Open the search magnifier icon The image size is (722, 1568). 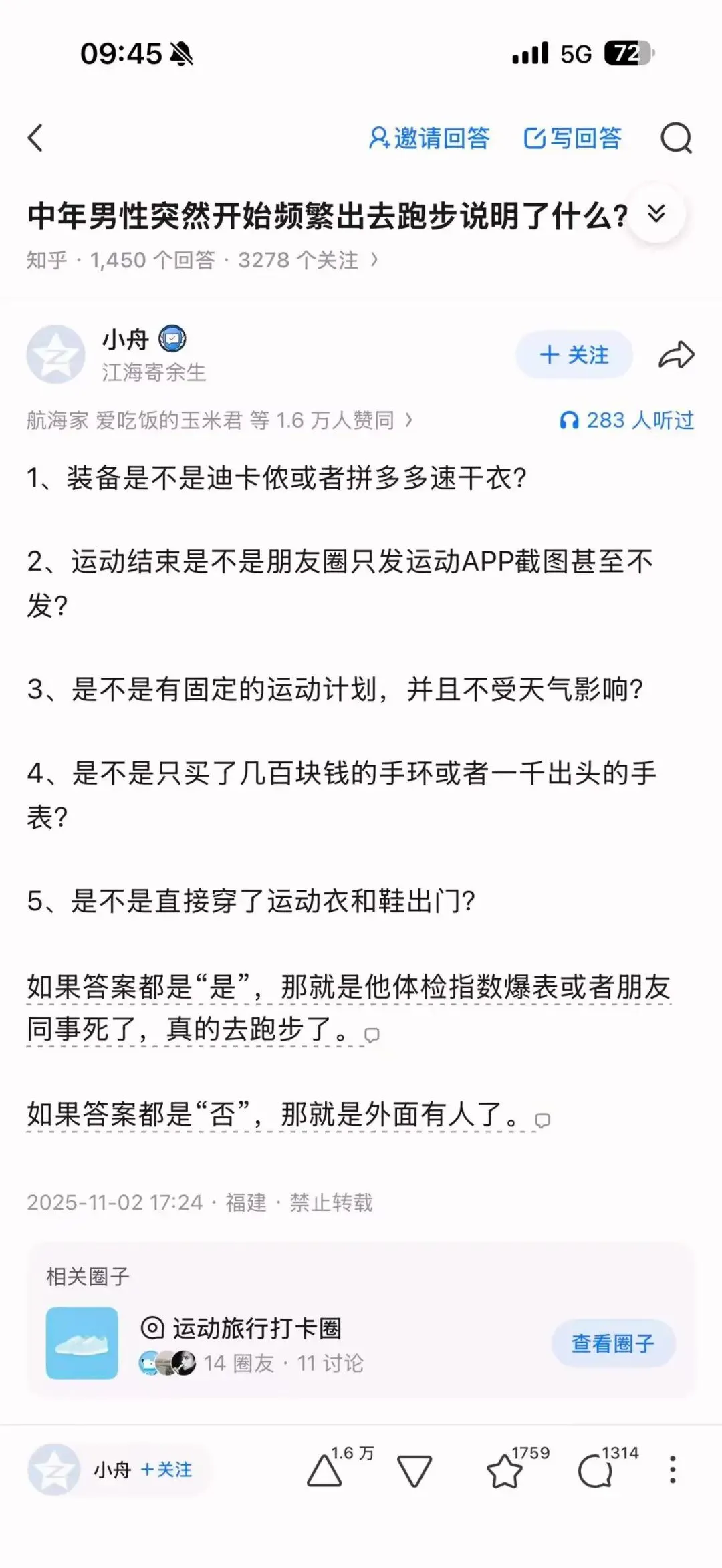pos(676,138)
